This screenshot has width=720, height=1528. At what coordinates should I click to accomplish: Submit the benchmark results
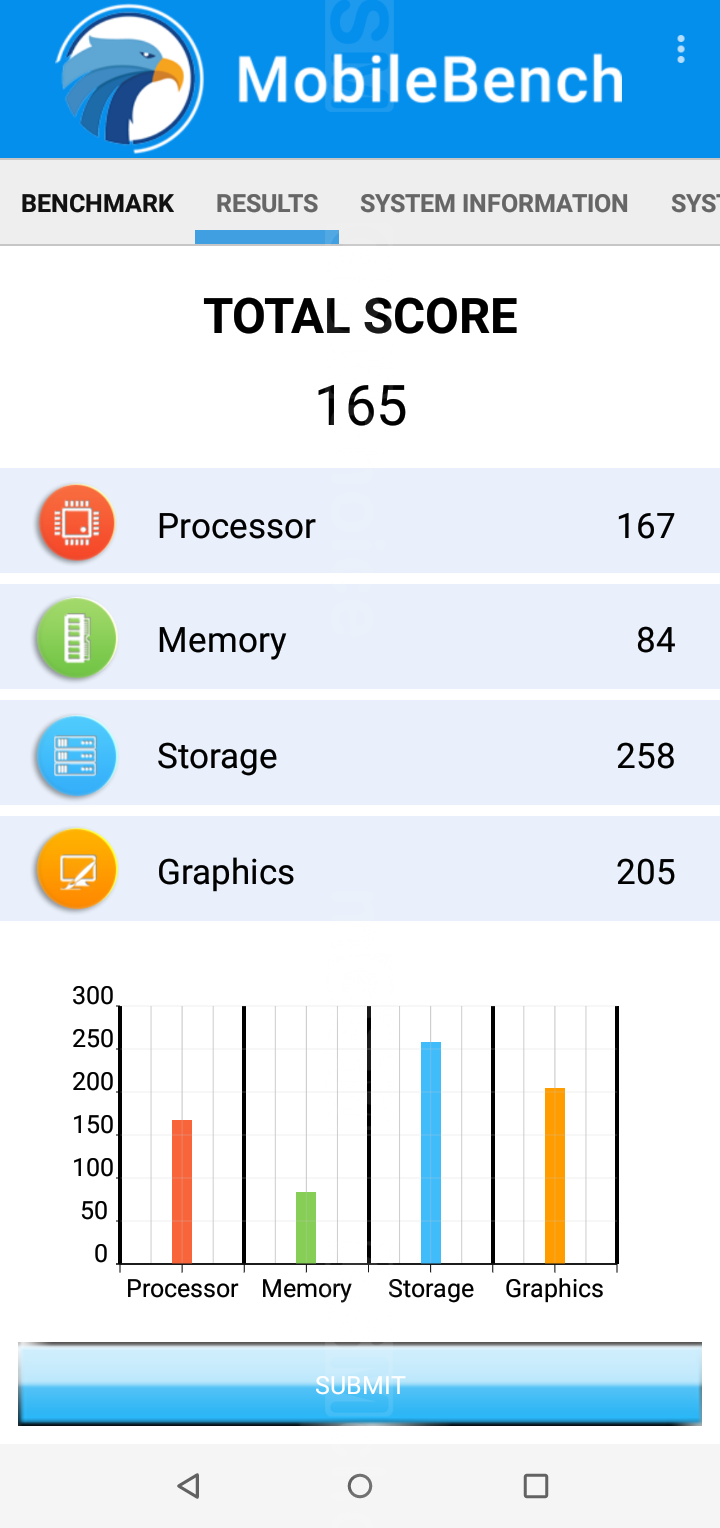(360, 1384)
